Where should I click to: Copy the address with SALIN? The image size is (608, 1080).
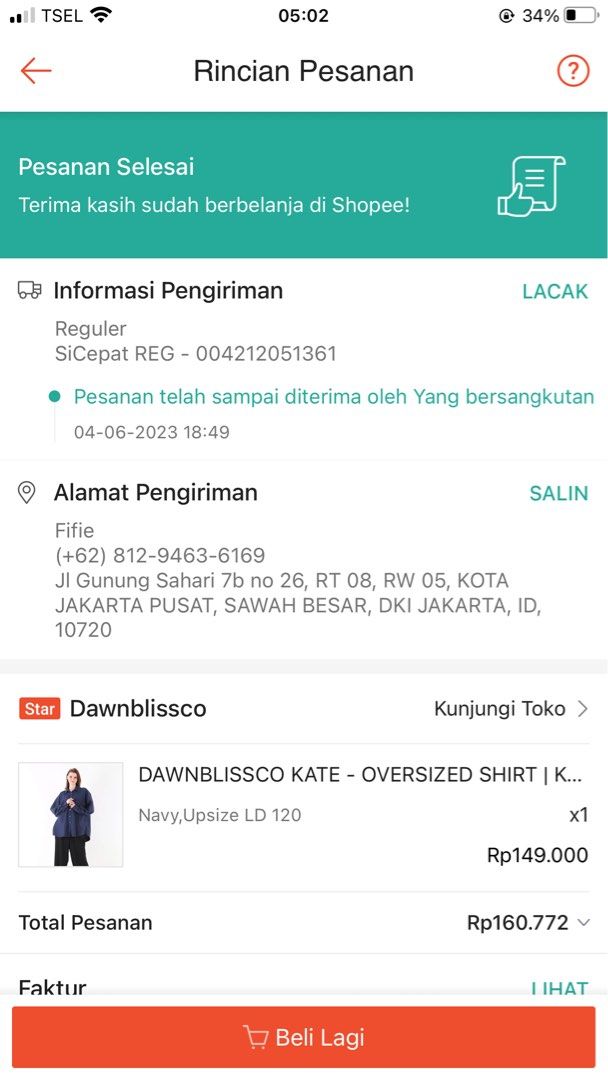point(559,493)
